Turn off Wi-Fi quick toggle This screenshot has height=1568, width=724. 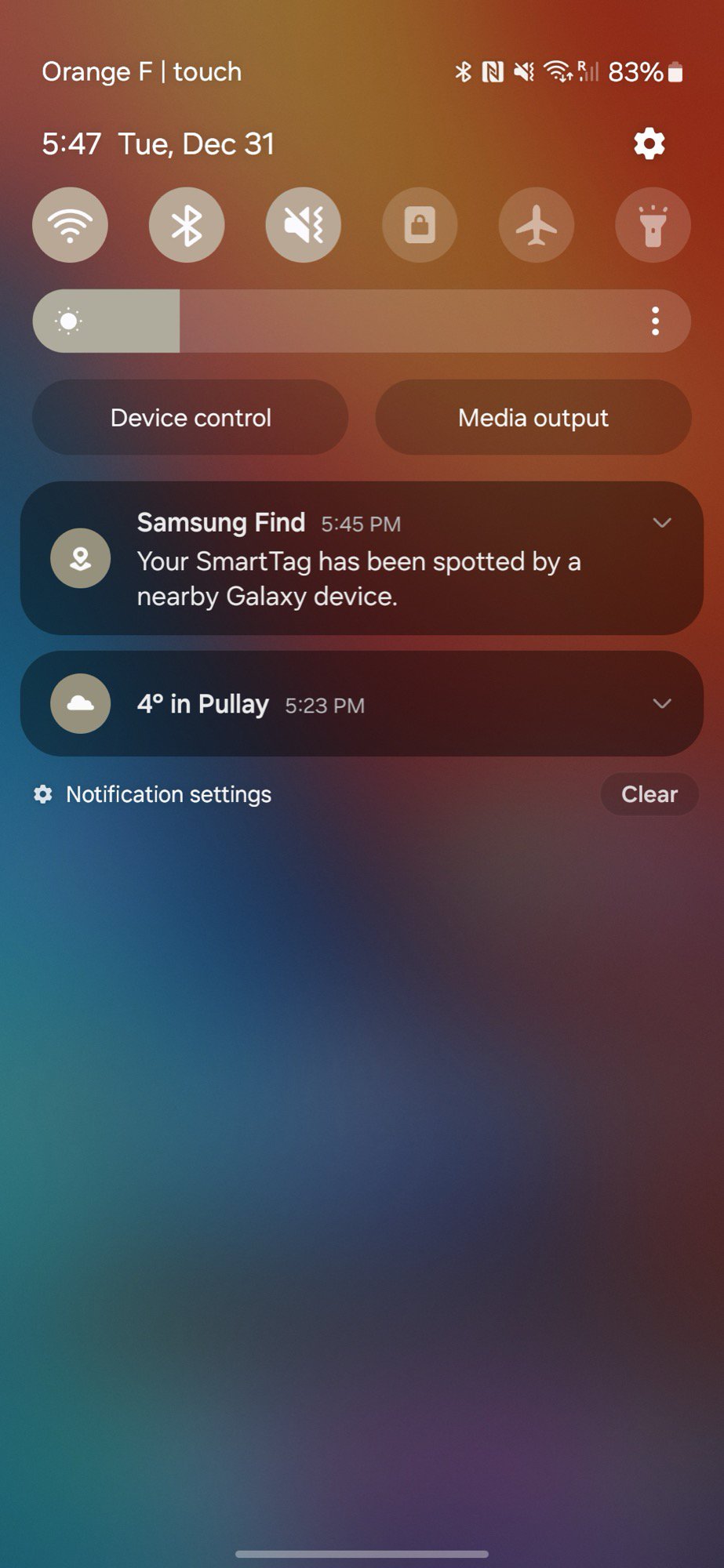(x=70, y=225)
